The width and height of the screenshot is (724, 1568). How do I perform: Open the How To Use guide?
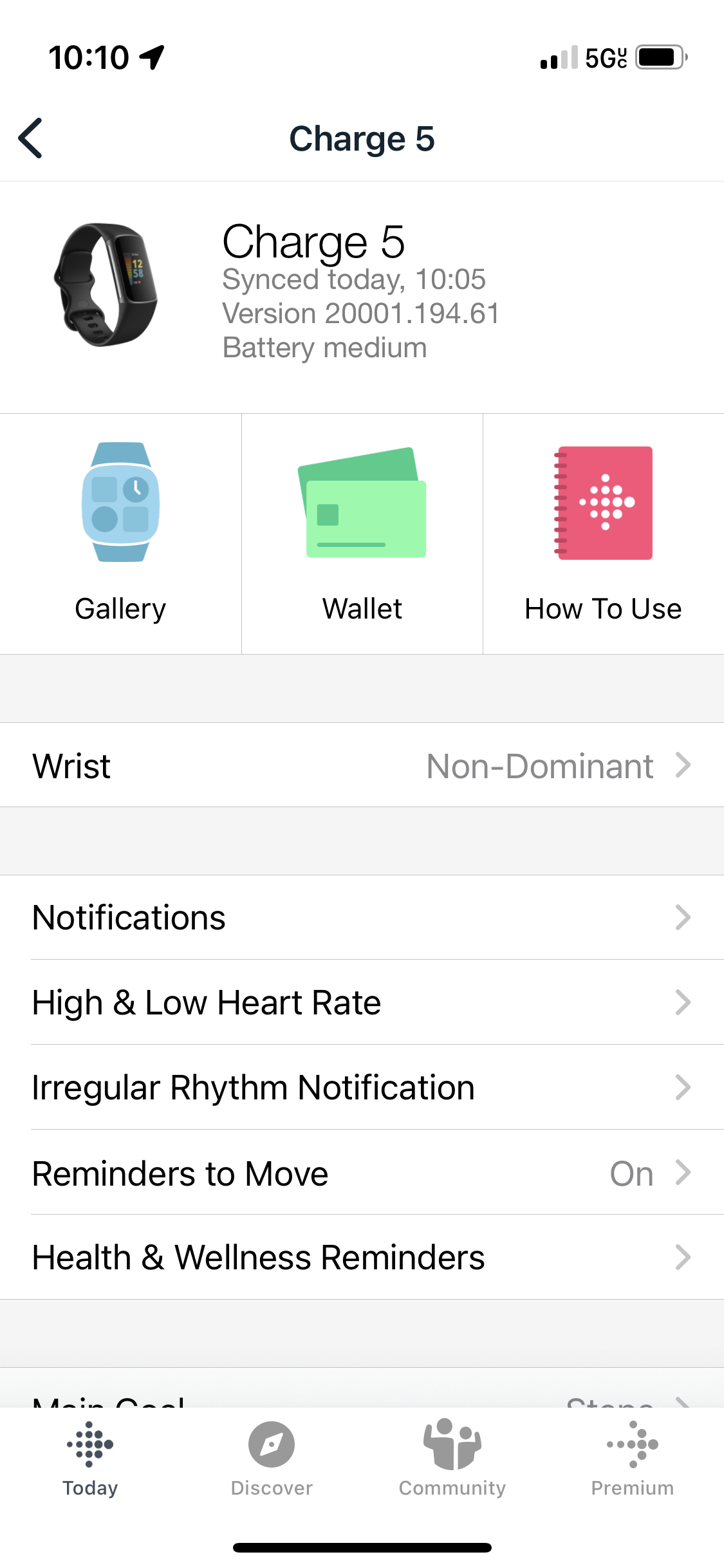point(603,534)
